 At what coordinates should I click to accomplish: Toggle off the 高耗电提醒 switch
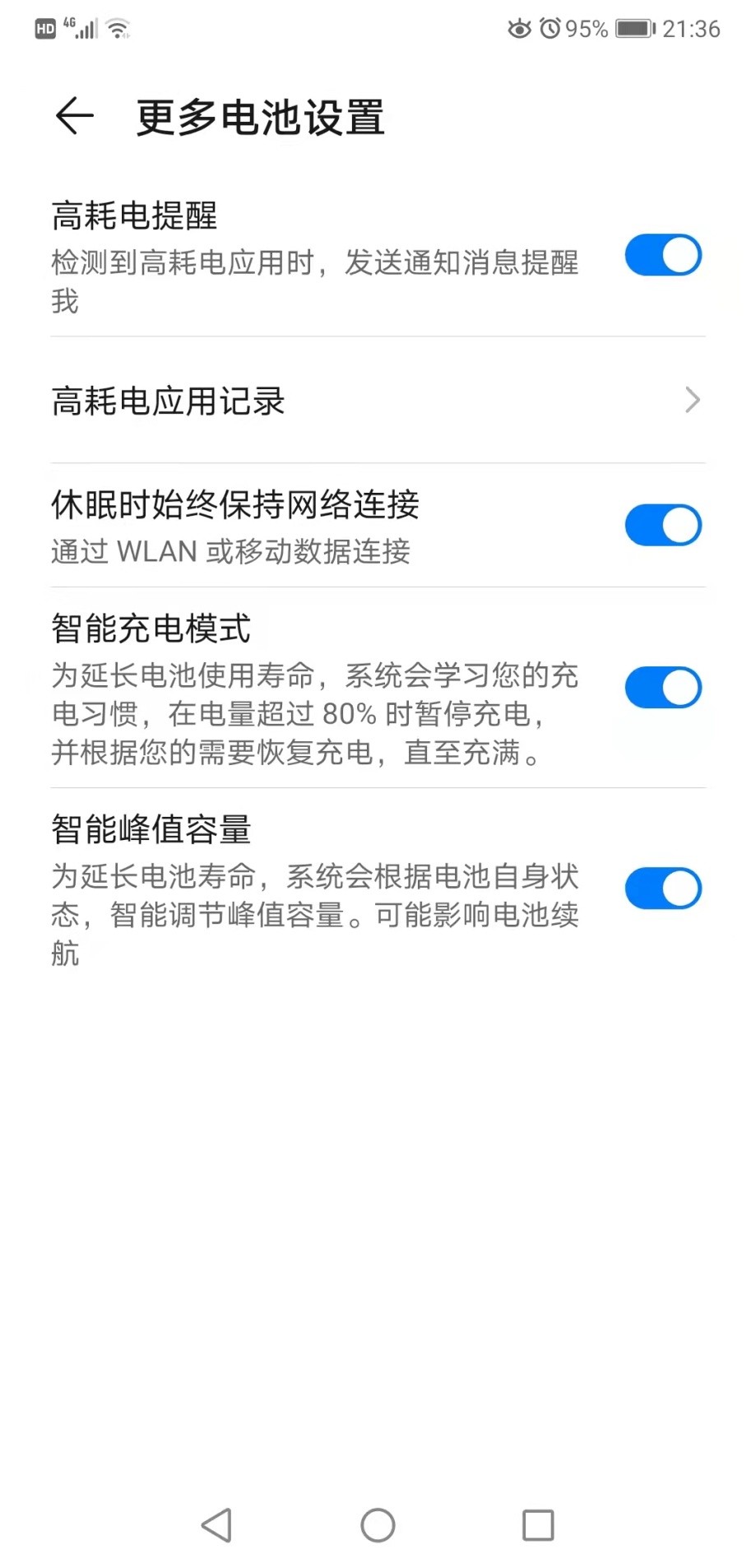pos(663,255)
